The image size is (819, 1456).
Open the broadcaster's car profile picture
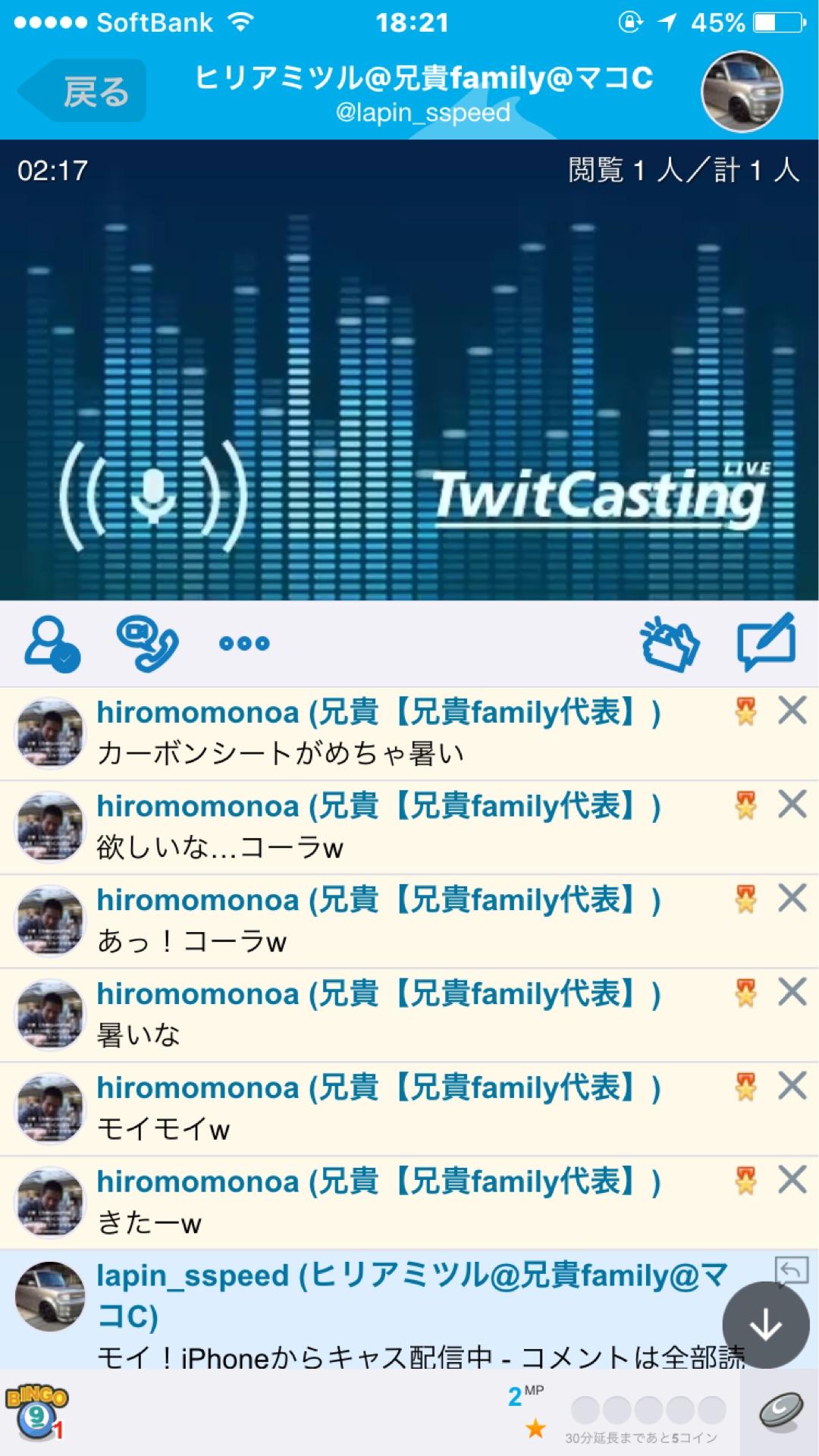pyautogui.click(x=741, y=92)
